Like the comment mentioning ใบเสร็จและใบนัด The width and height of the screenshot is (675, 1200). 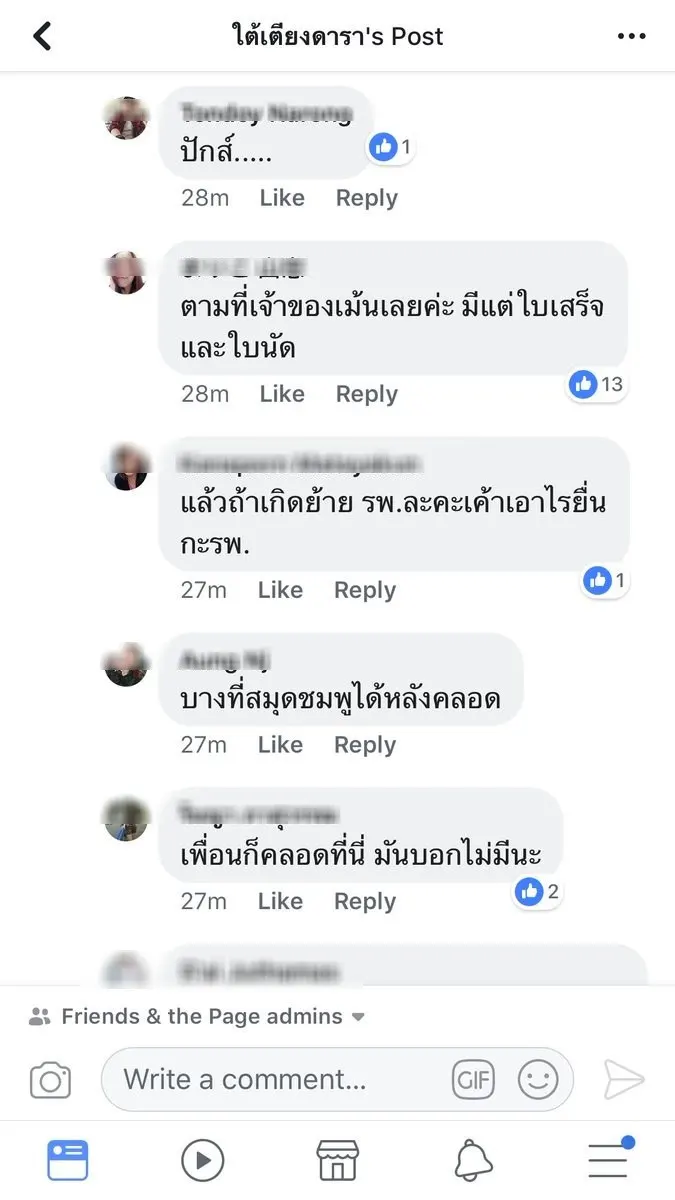[x=281, y=394]
